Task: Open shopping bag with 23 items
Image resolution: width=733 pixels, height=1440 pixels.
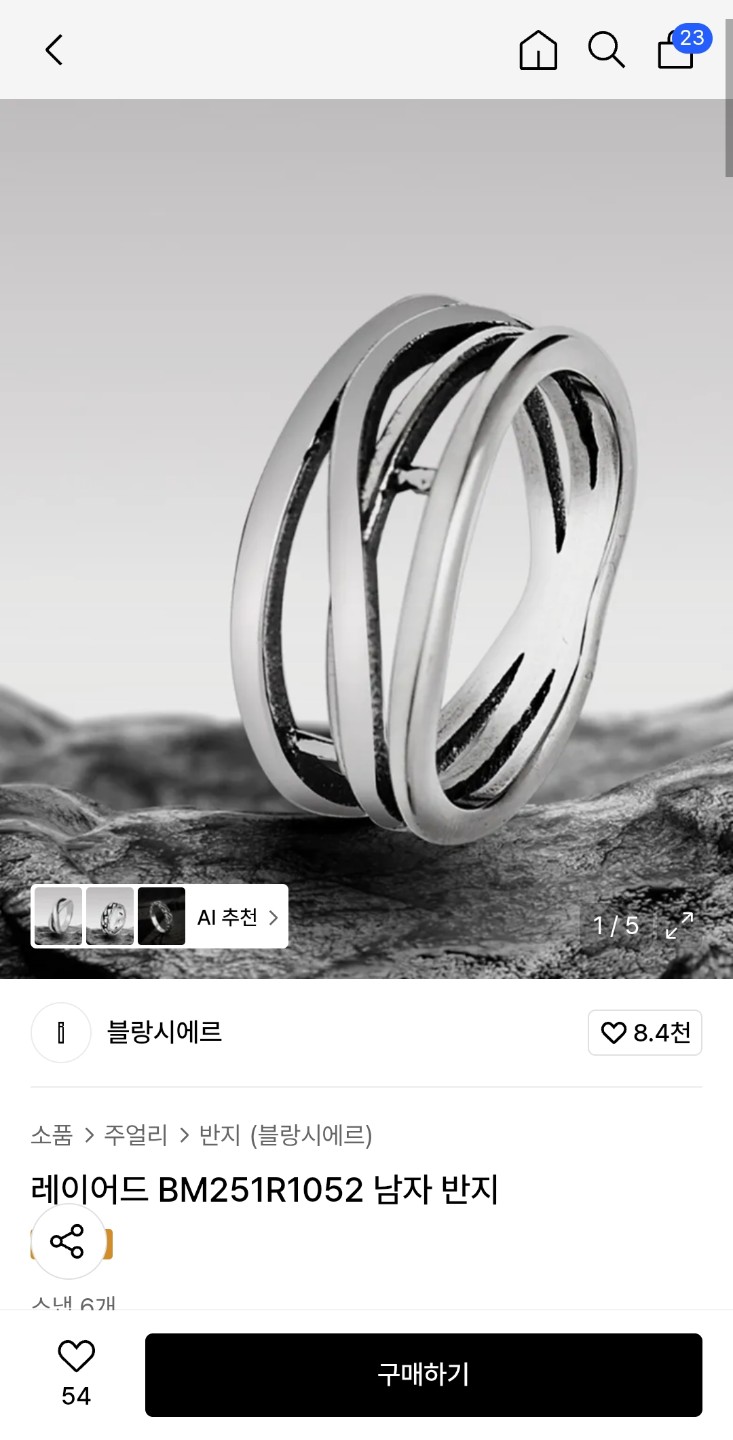Action: tap(678, 48)
